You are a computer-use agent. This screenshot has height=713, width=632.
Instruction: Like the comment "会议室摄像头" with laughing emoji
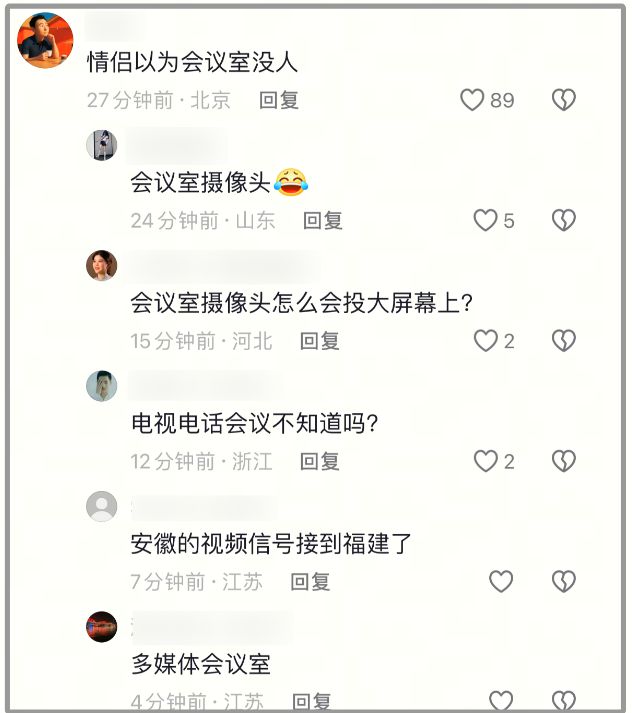[485, 220]
